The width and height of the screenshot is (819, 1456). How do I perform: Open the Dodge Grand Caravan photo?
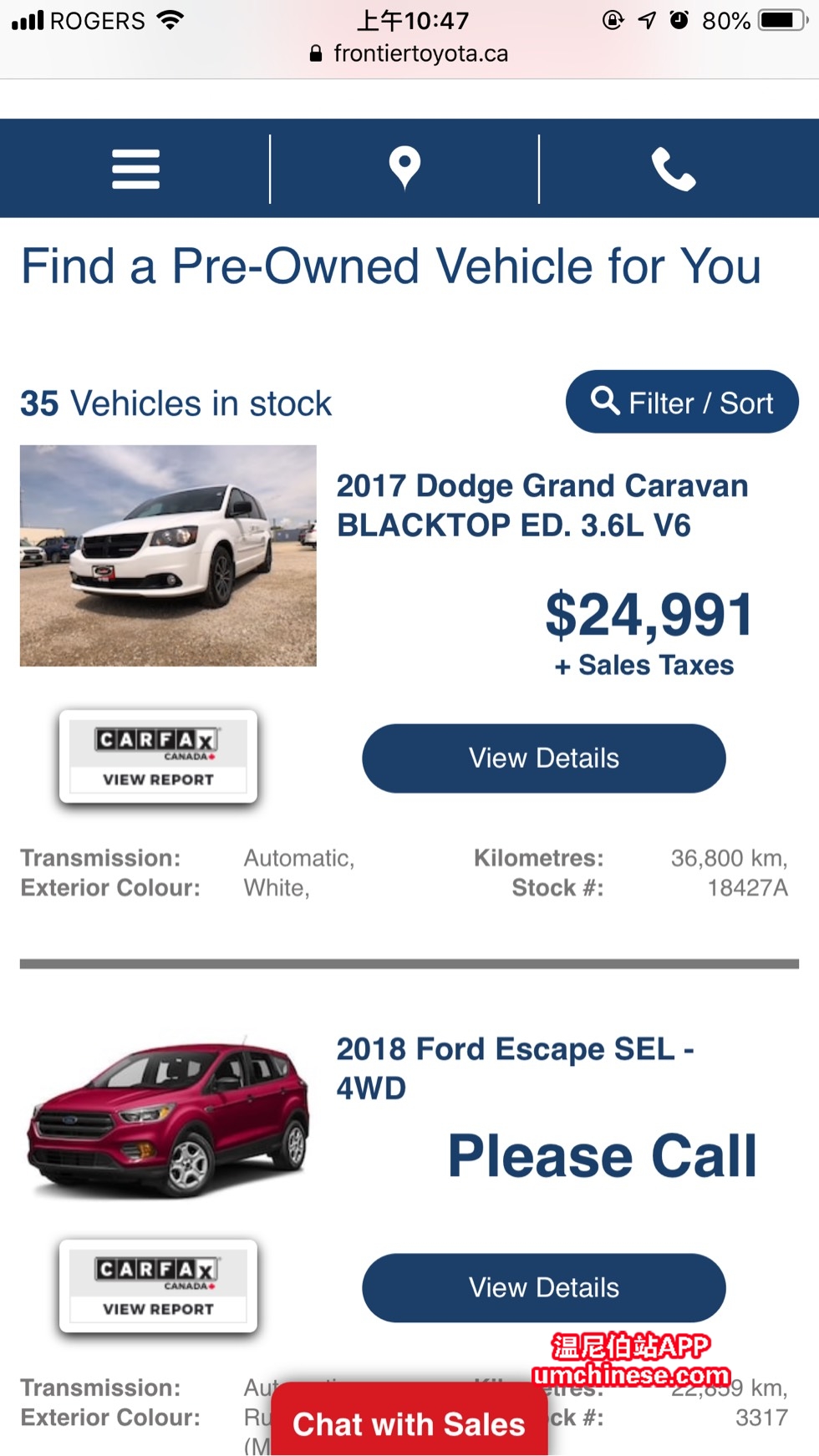click(x=168, y=556)
